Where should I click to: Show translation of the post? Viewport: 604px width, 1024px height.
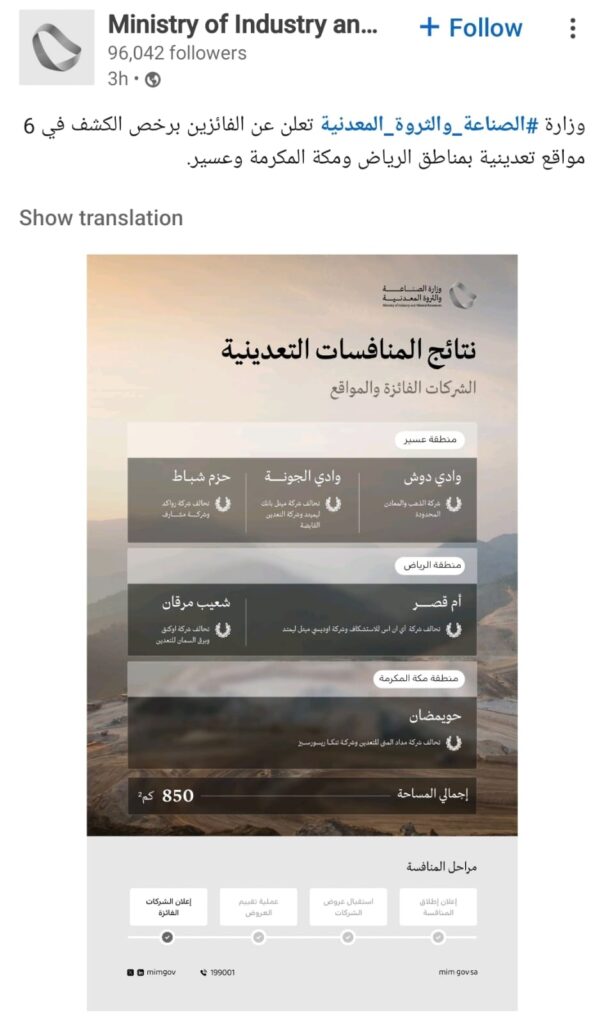[x=101, y=217]
